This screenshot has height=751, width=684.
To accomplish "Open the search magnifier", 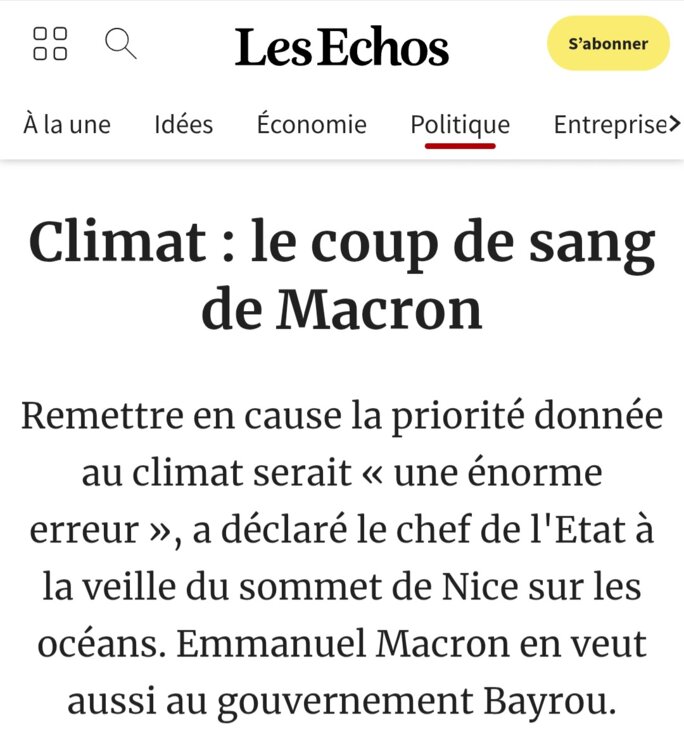I will click(121, 44).
